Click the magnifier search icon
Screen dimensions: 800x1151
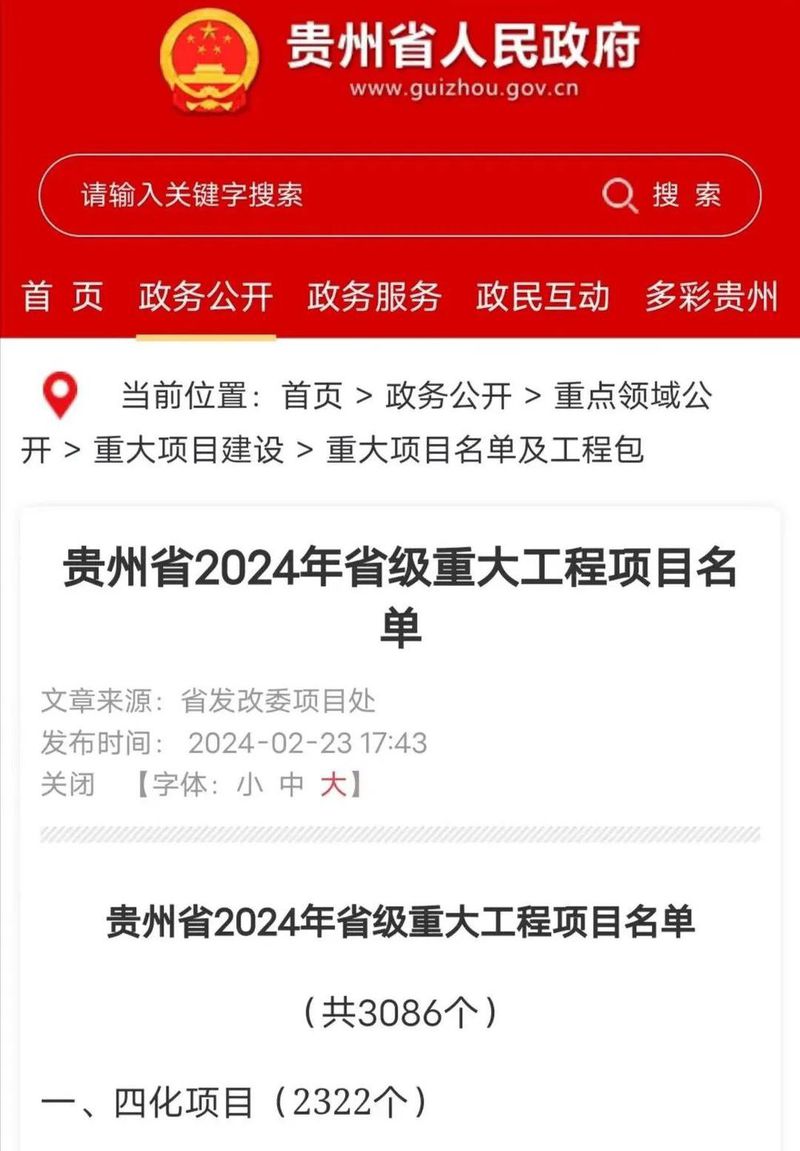(x=622, y=195)
